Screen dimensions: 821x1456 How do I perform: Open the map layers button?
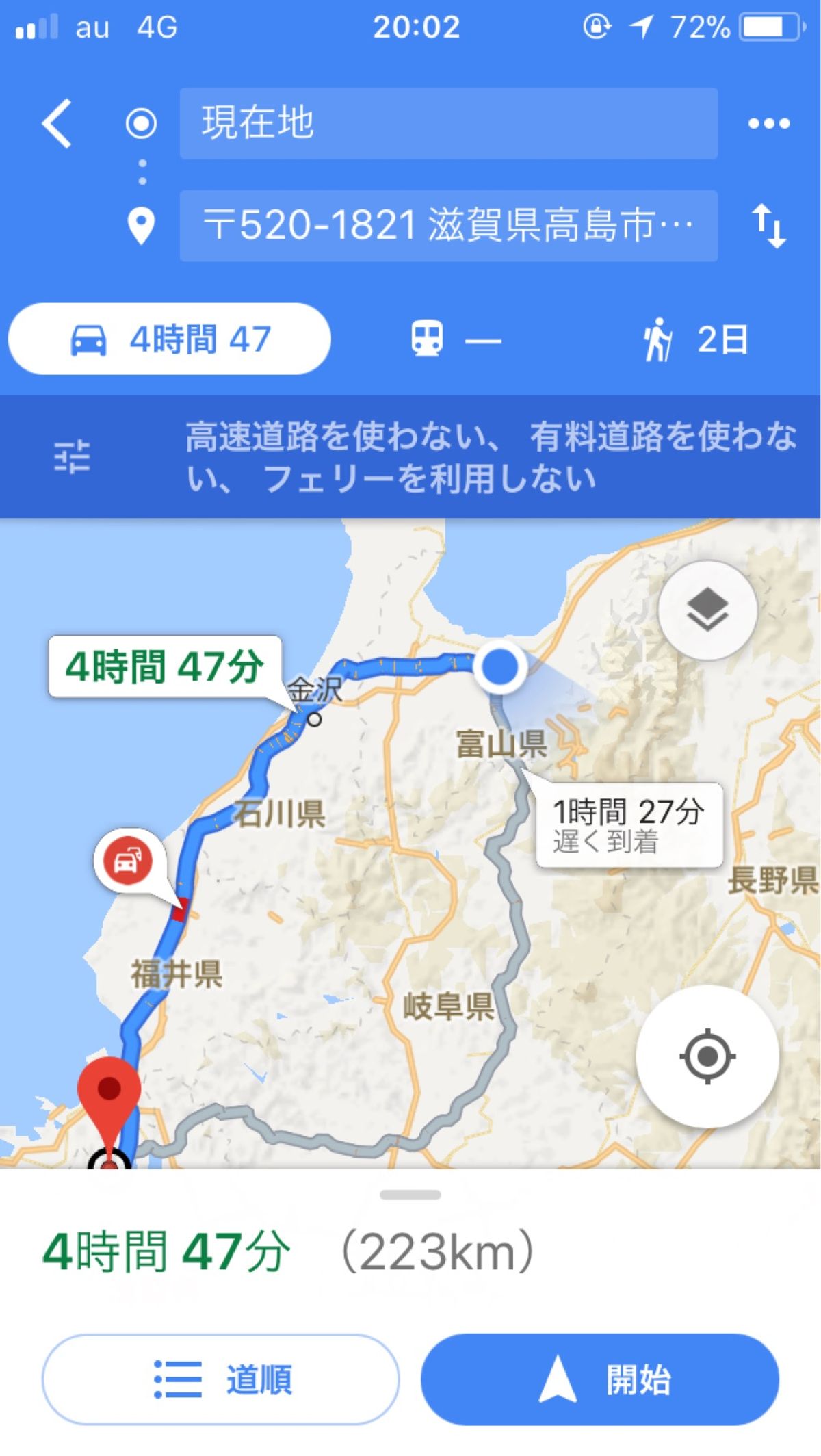[707, 610]
